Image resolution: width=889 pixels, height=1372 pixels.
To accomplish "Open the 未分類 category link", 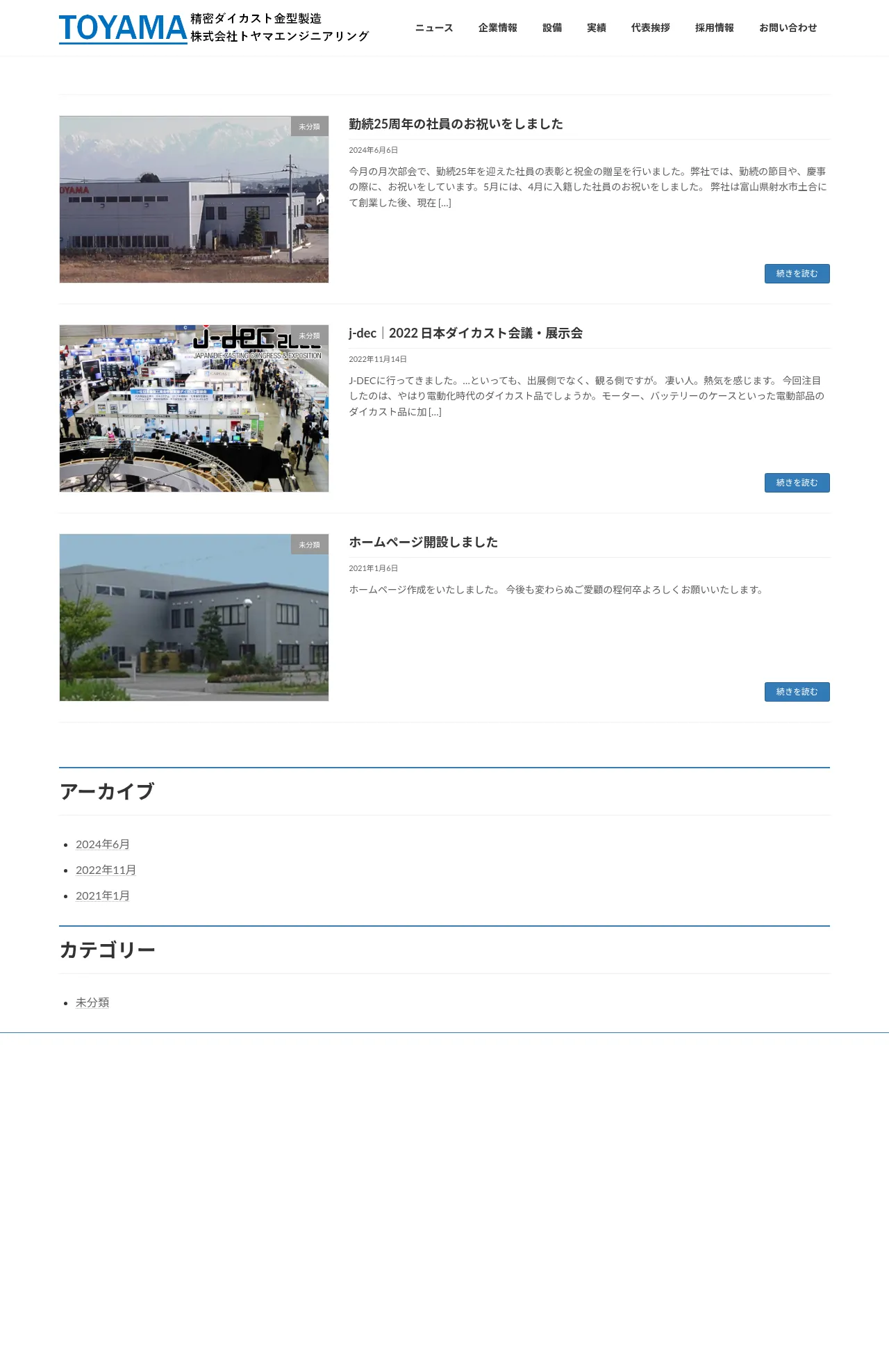I will (x=92, y=1003).
